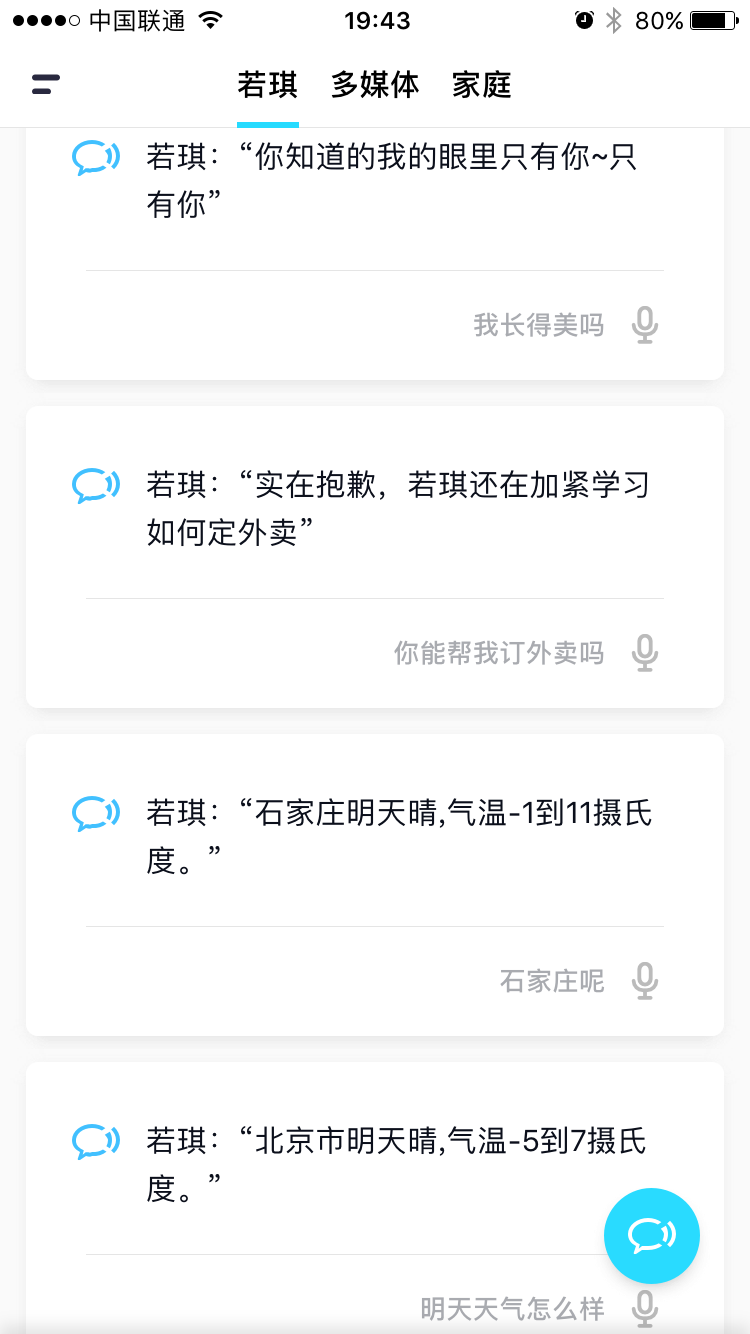Click the chat icon beside the 石家庄 weather reply
The width and height of the screenshot is (750, 1334).
pos(95,813)
